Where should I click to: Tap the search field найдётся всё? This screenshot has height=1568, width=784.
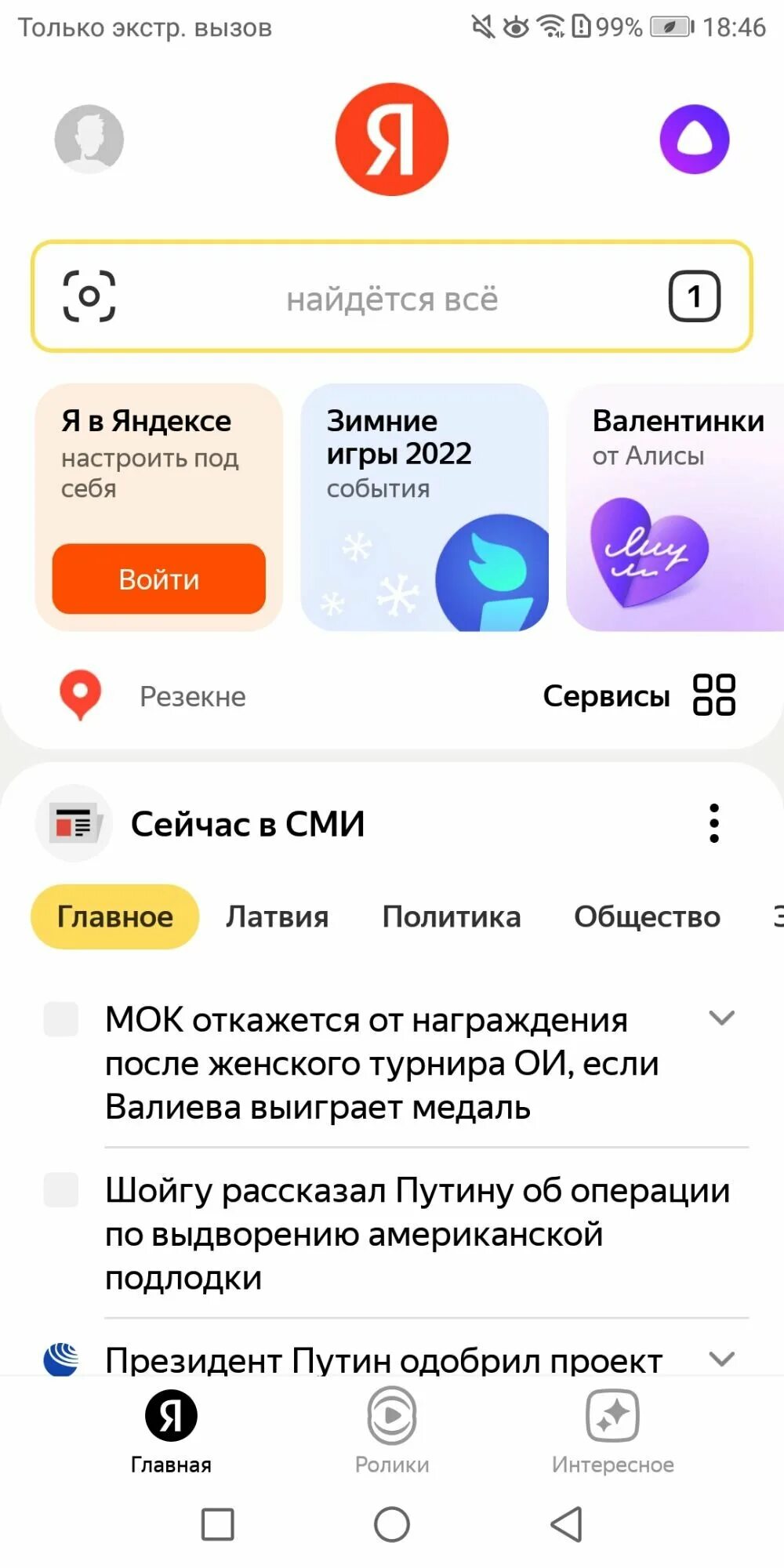tap(392, 297)
